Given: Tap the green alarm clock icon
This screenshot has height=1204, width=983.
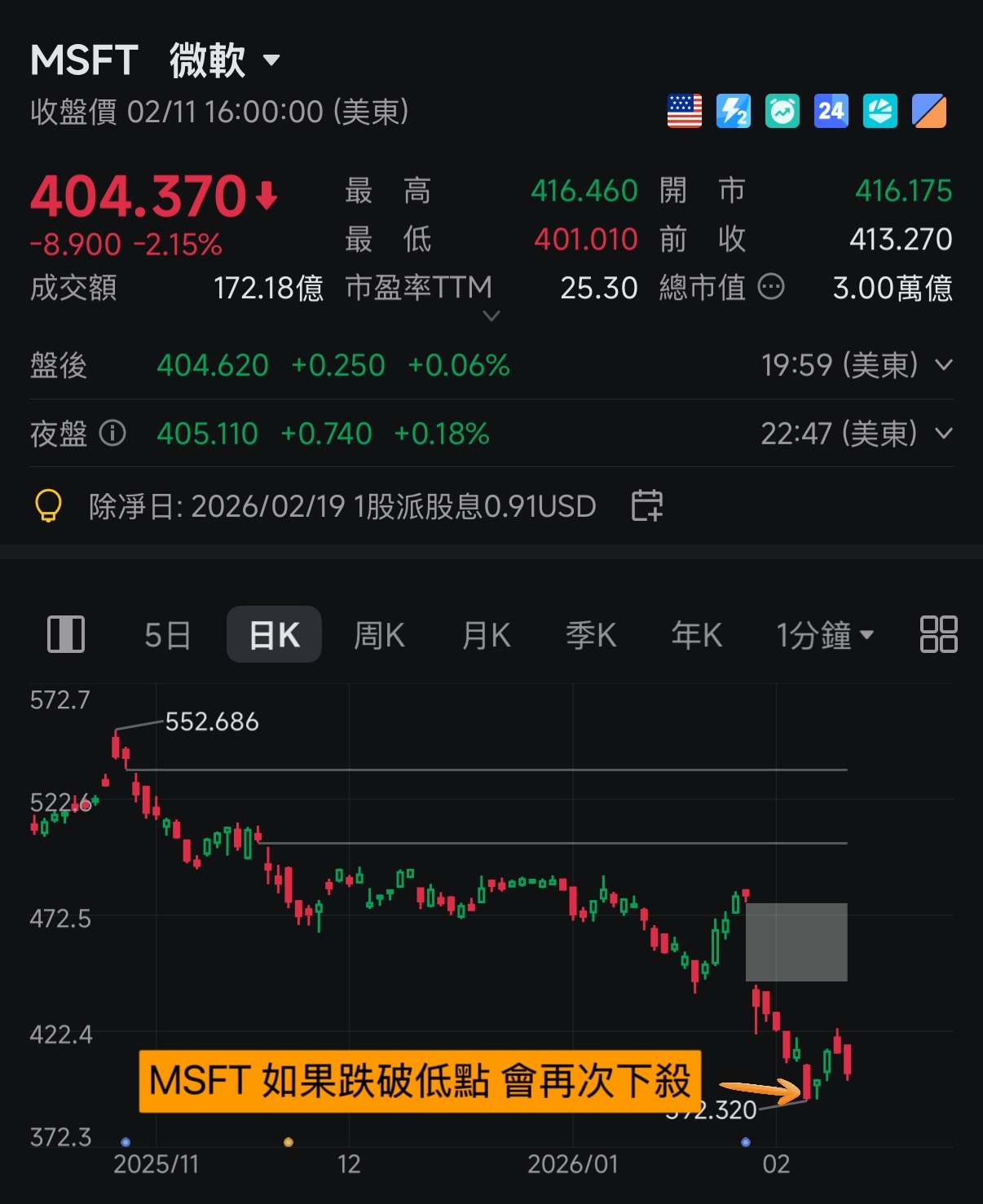Looking at the screenshot, I should [x=782, y=111].
